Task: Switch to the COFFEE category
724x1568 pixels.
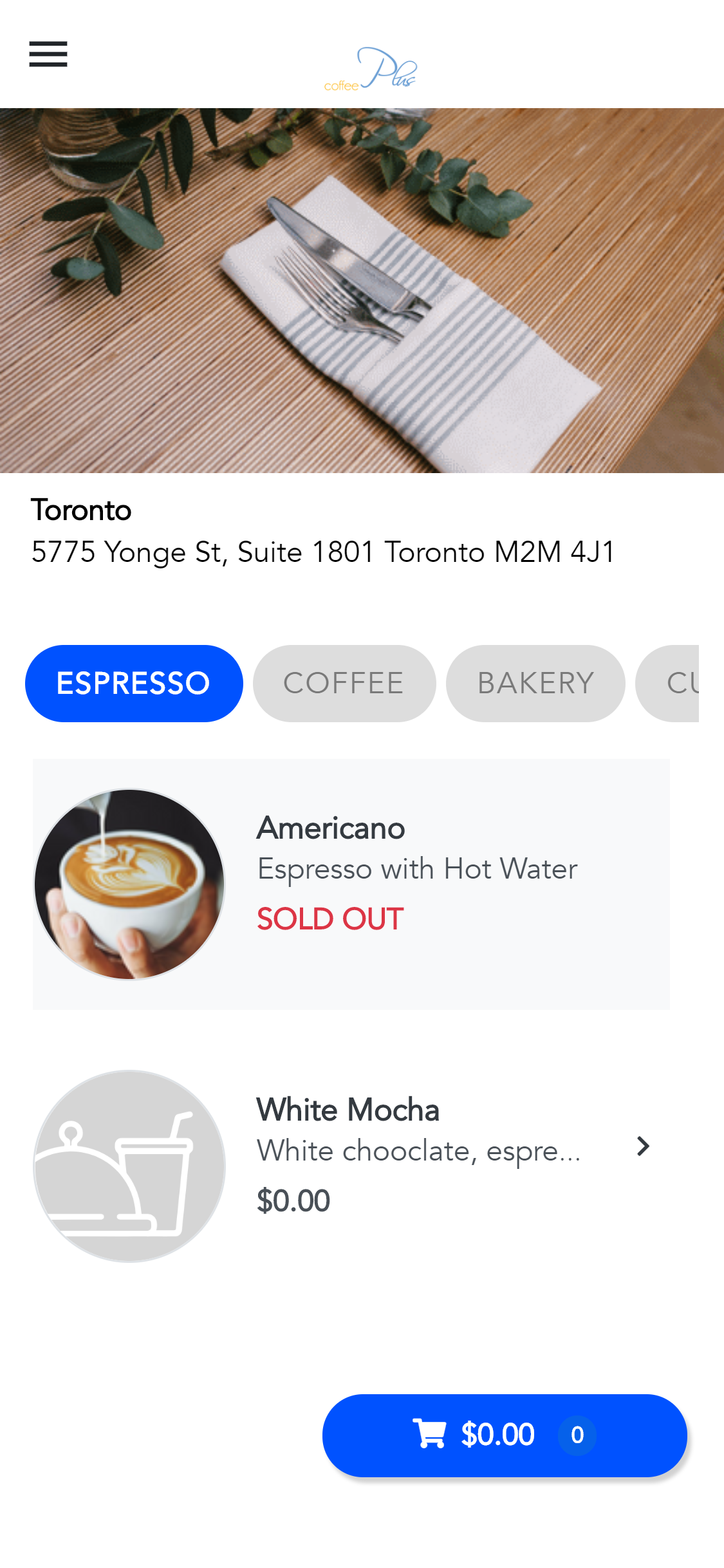Action: [x=344, y=683]
